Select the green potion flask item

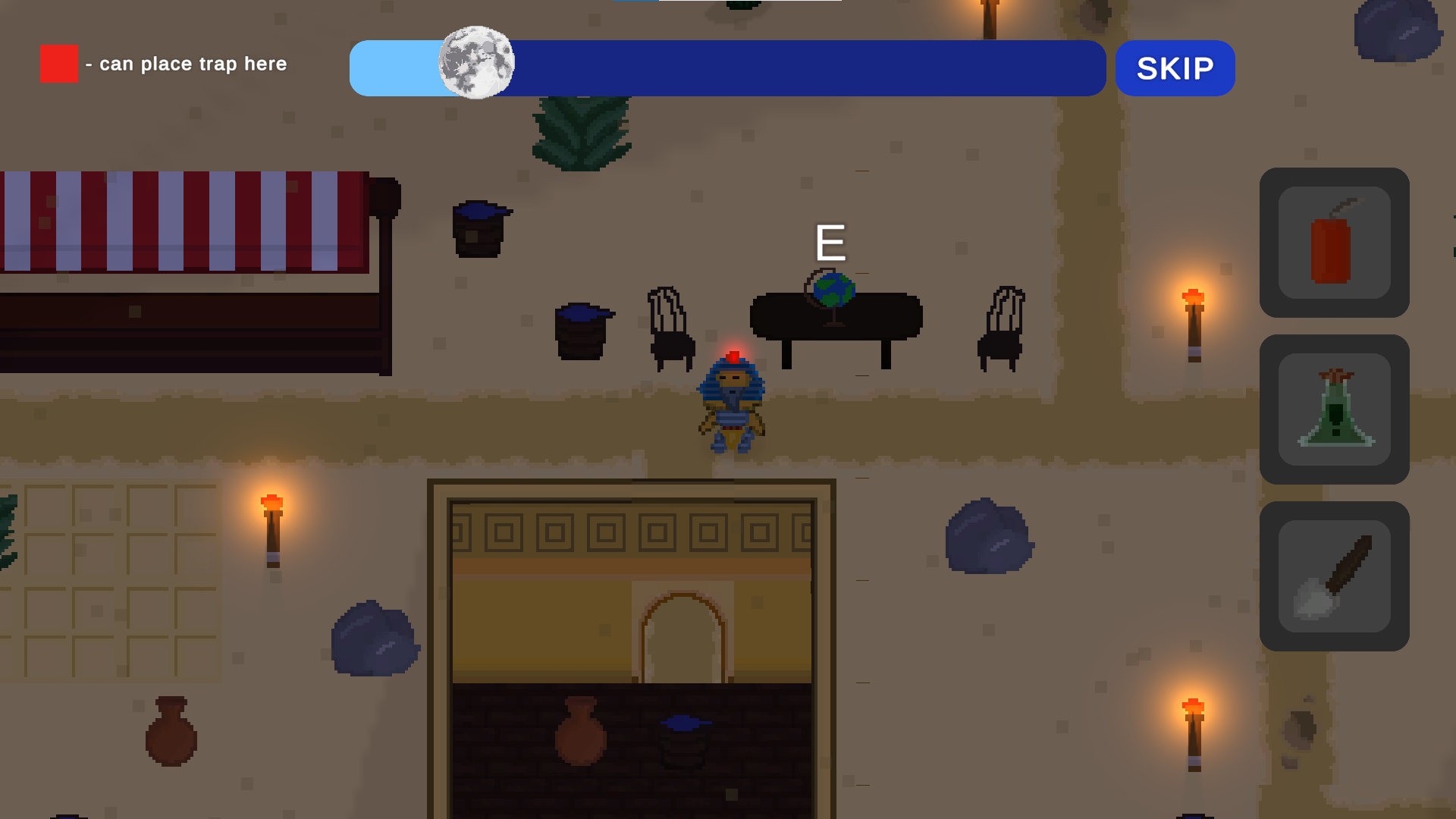(1334, 409)
